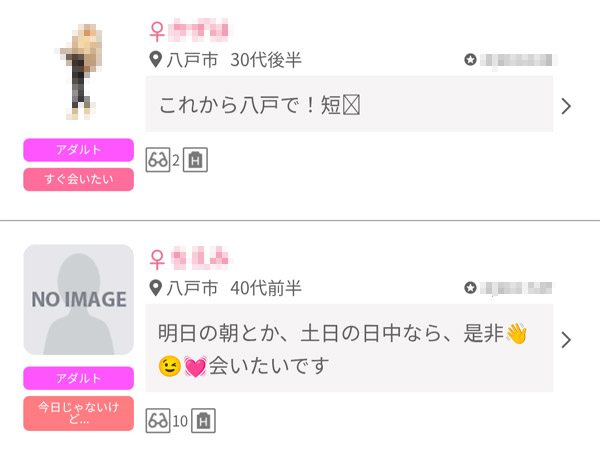Open the NO IMAGE profile of the 40代前半 user
The width and height of the screenshot is (600, 453).
click(78, 299)
